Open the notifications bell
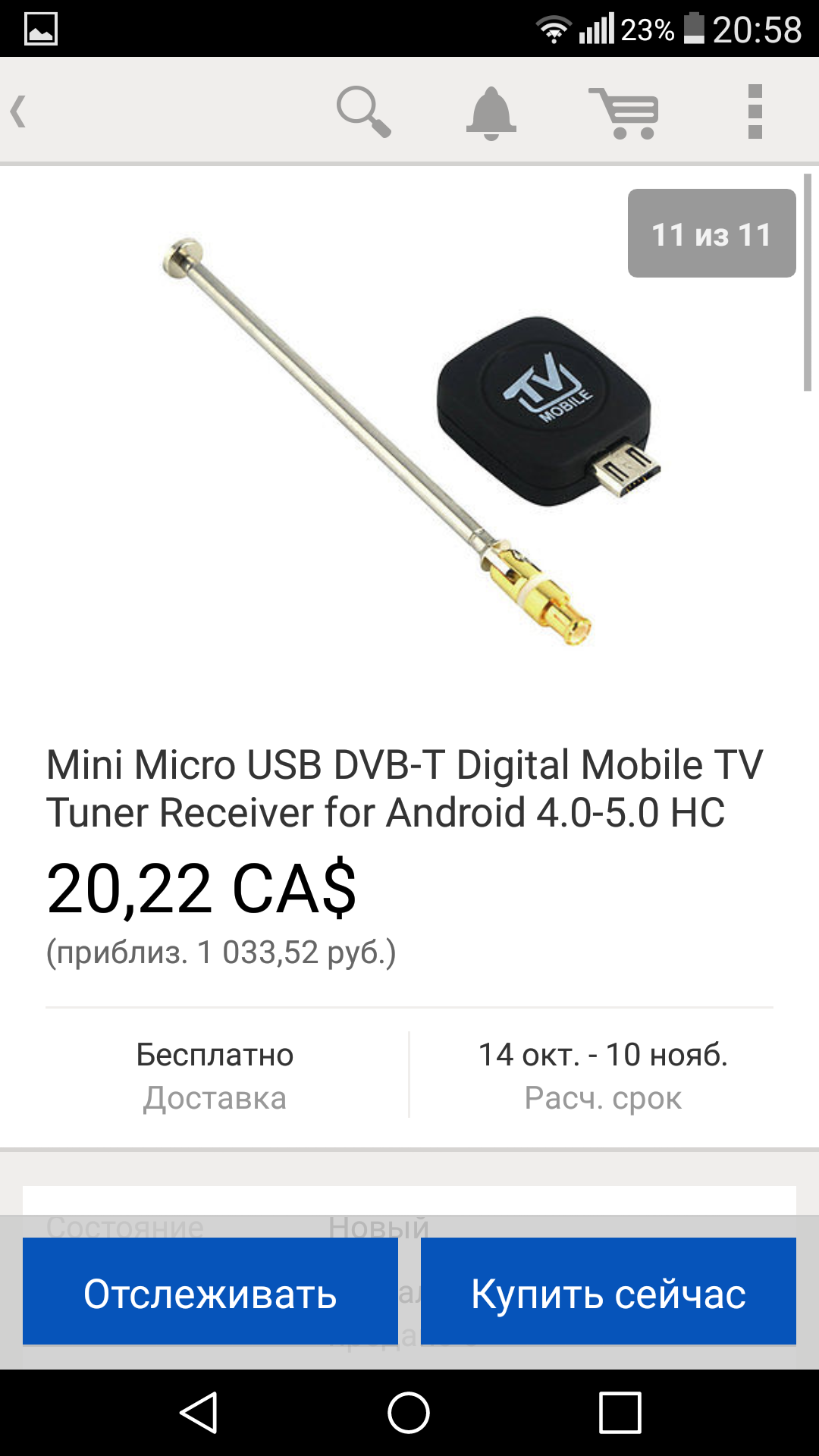This screenshot has height=1456, width=819. click(x=491, y=113)
